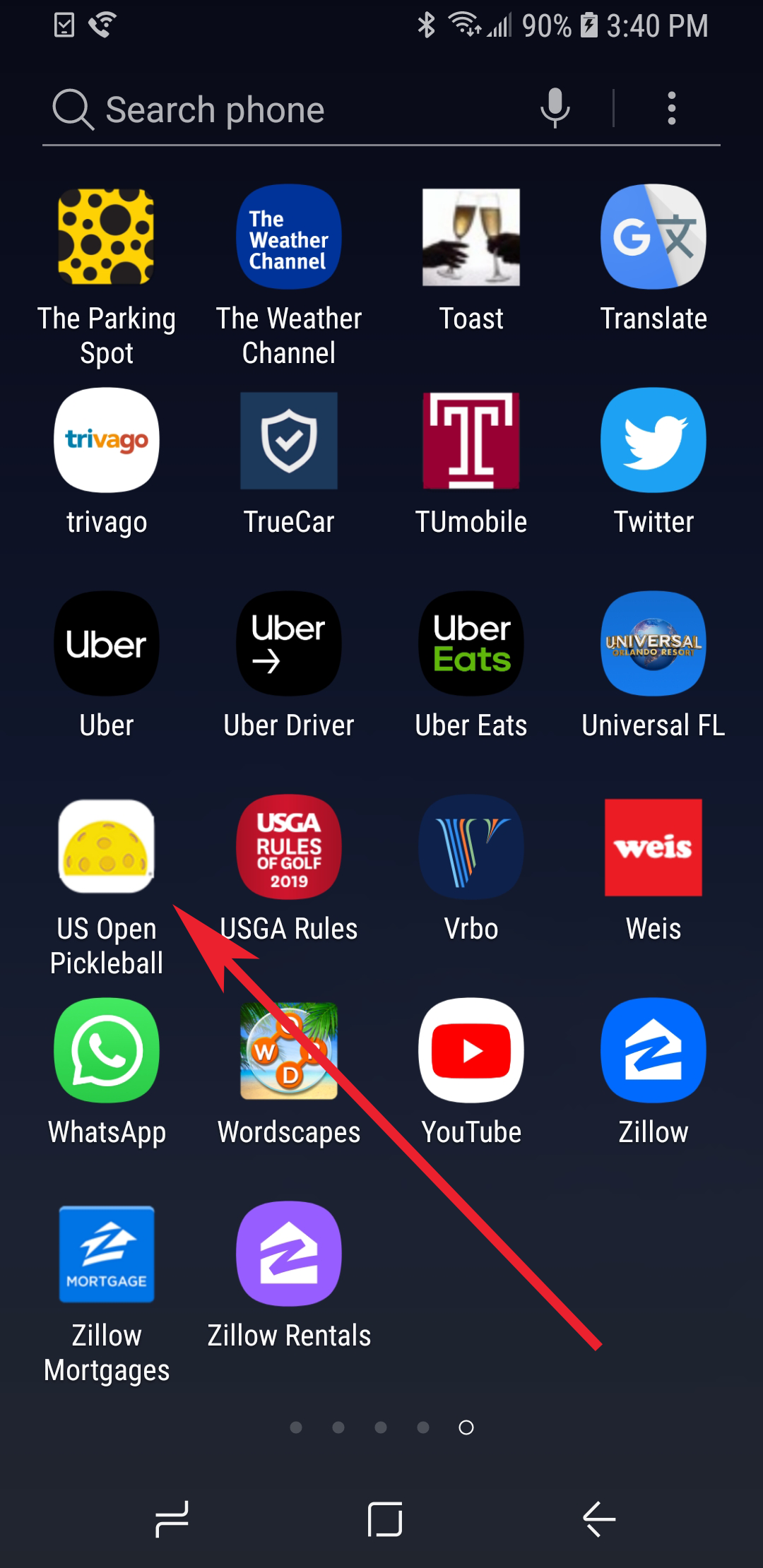Launch TrueCar

click(289, 441)
